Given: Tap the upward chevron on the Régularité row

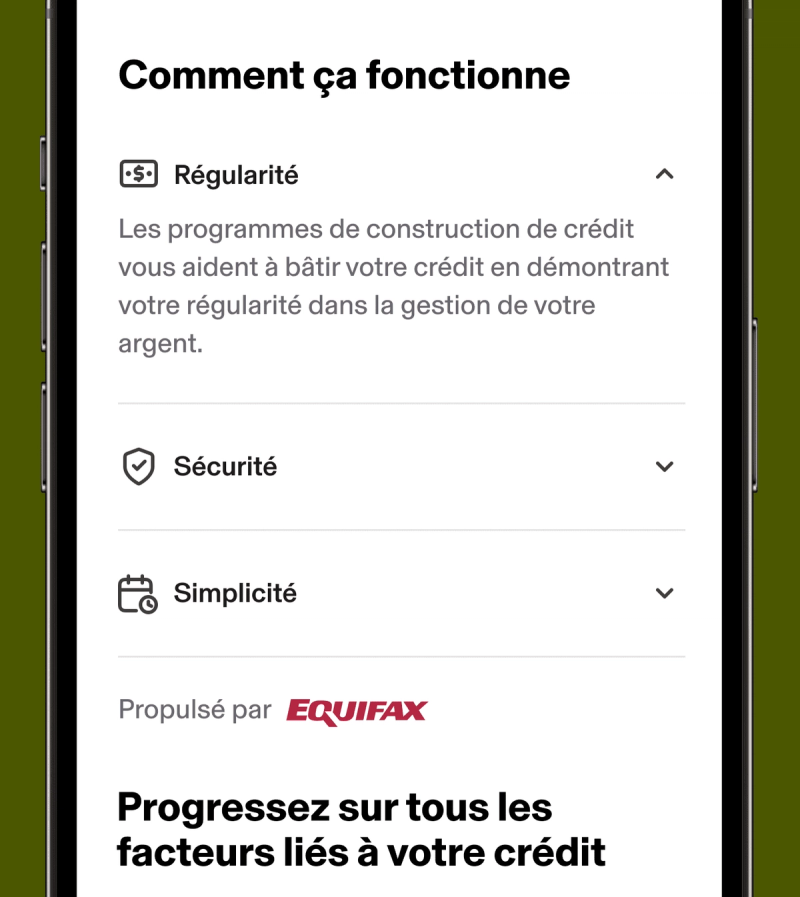Looking at the screenshot, I should [x=665, y=174].
